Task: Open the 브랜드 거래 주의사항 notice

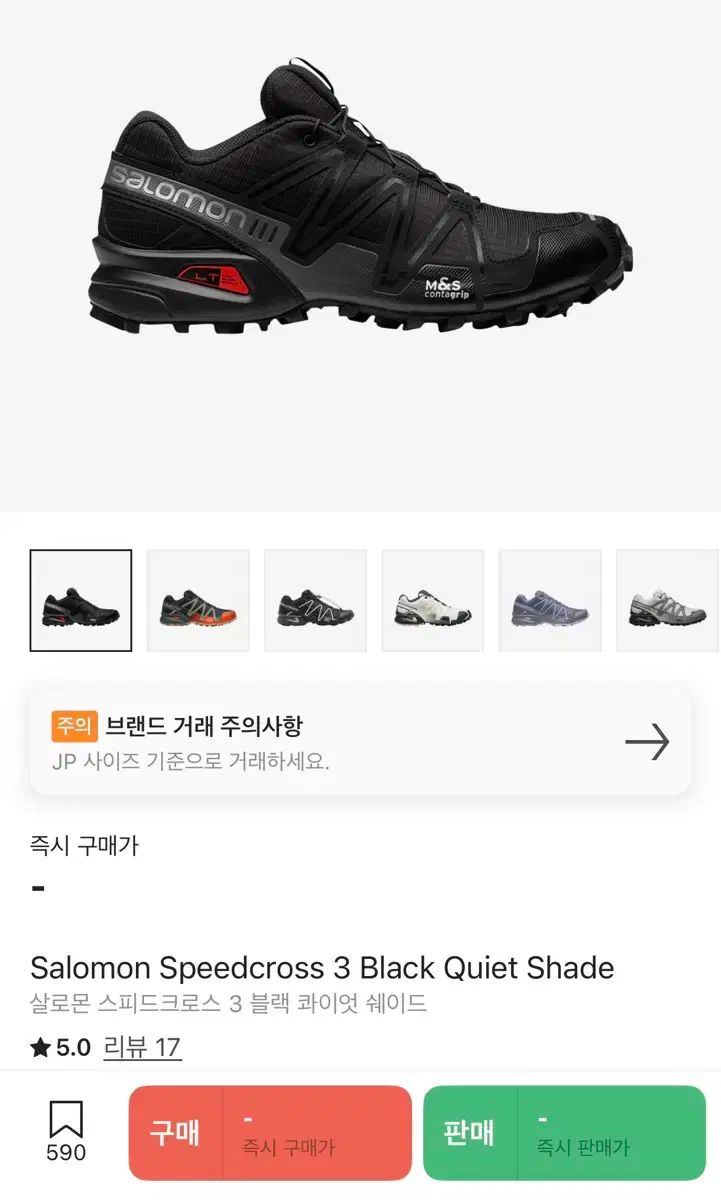Action: click(360, 742)
